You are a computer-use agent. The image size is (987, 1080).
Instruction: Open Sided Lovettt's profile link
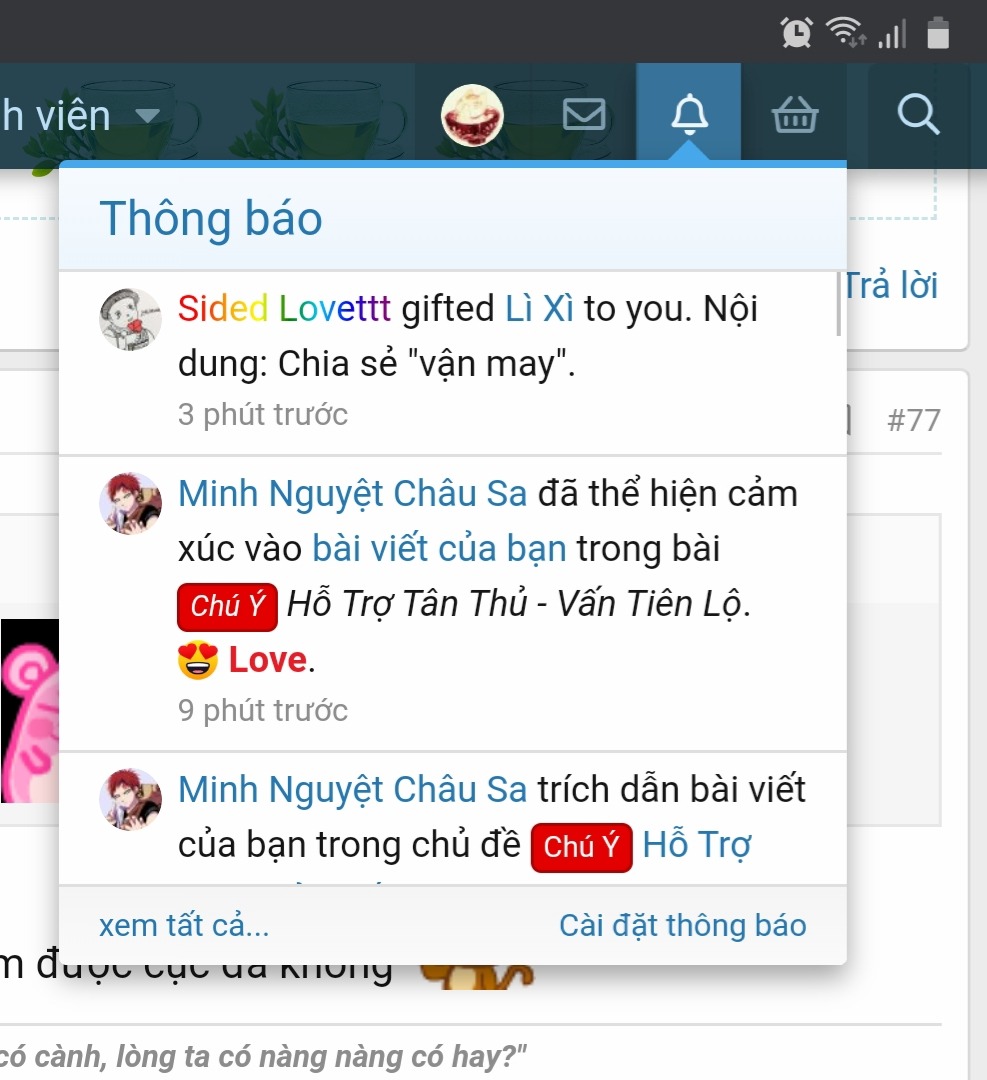click(x=284, y=309)
